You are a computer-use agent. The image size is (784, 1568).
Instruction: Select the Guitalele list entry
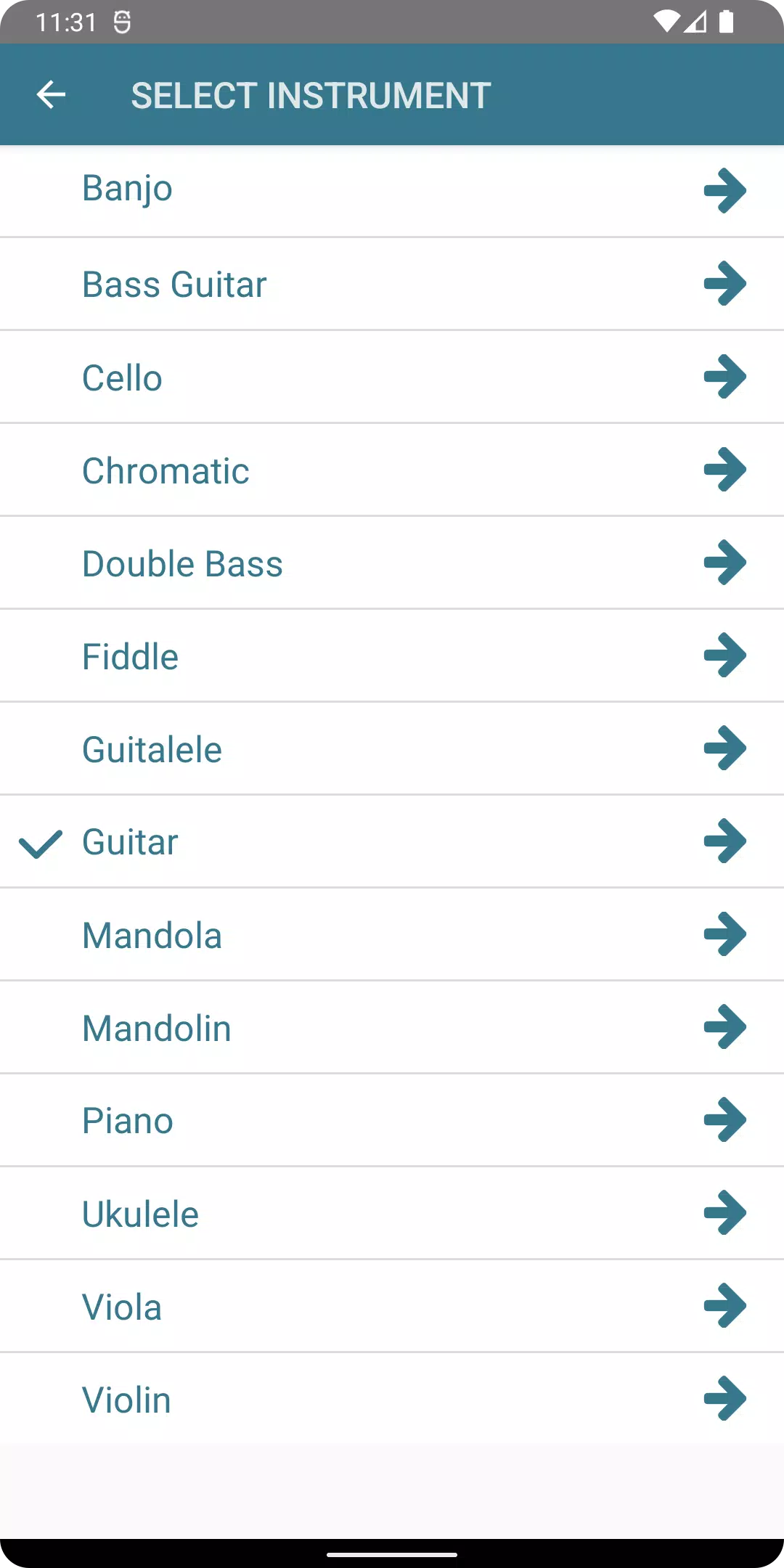290,748
